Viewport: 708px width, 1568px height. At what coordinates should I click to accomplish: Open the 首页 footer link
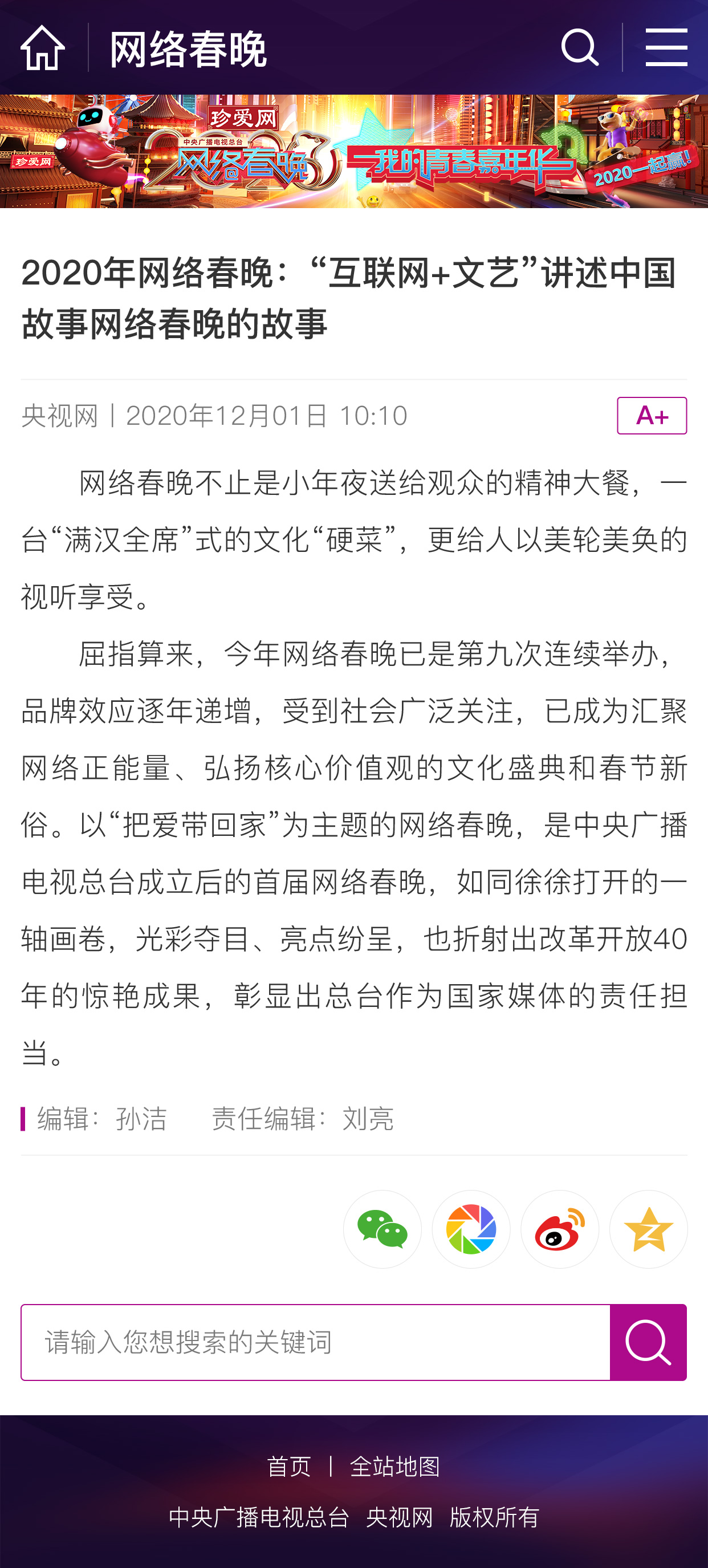coord(289,1467)
